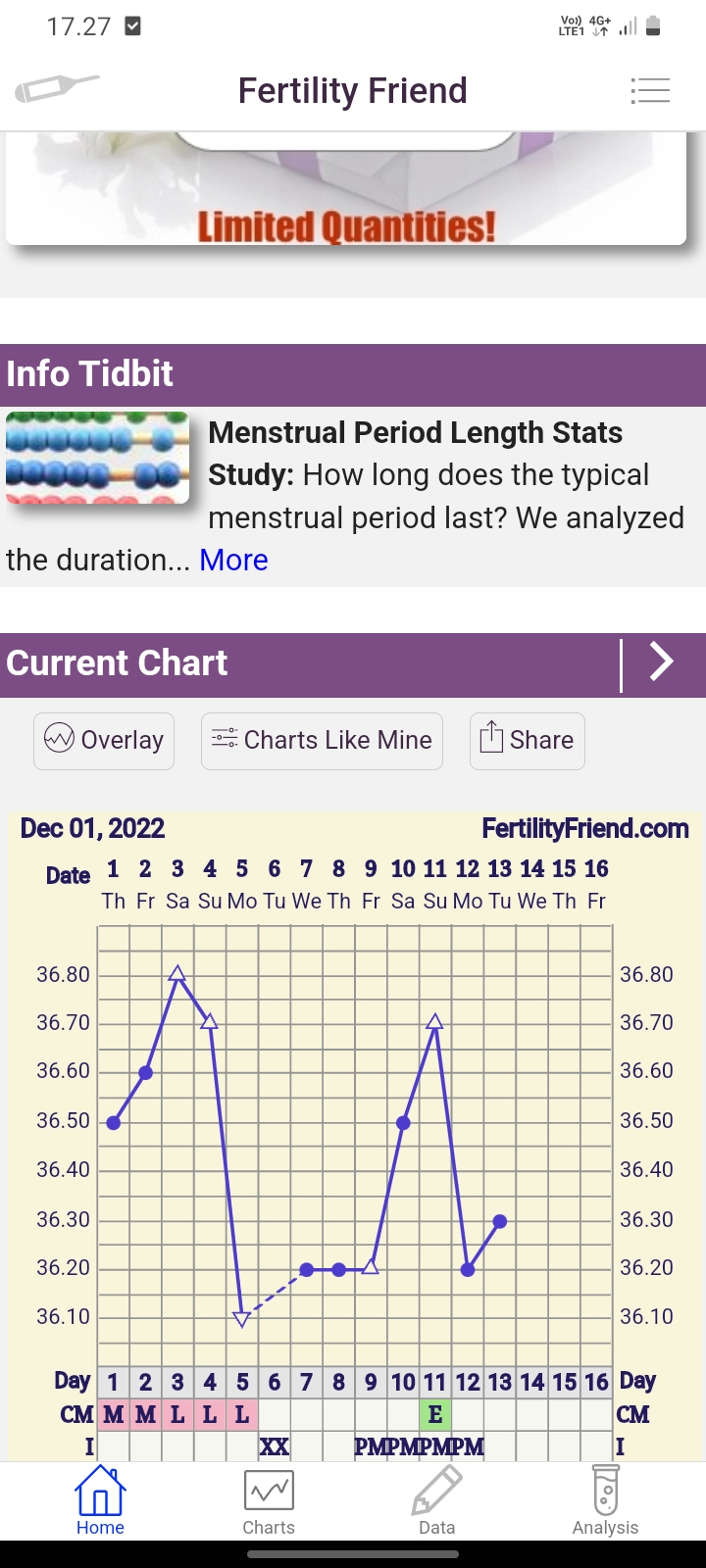Screen dimensions: 706x1568
Task: Open the hamburger list menu
Action: click(650, 90)
